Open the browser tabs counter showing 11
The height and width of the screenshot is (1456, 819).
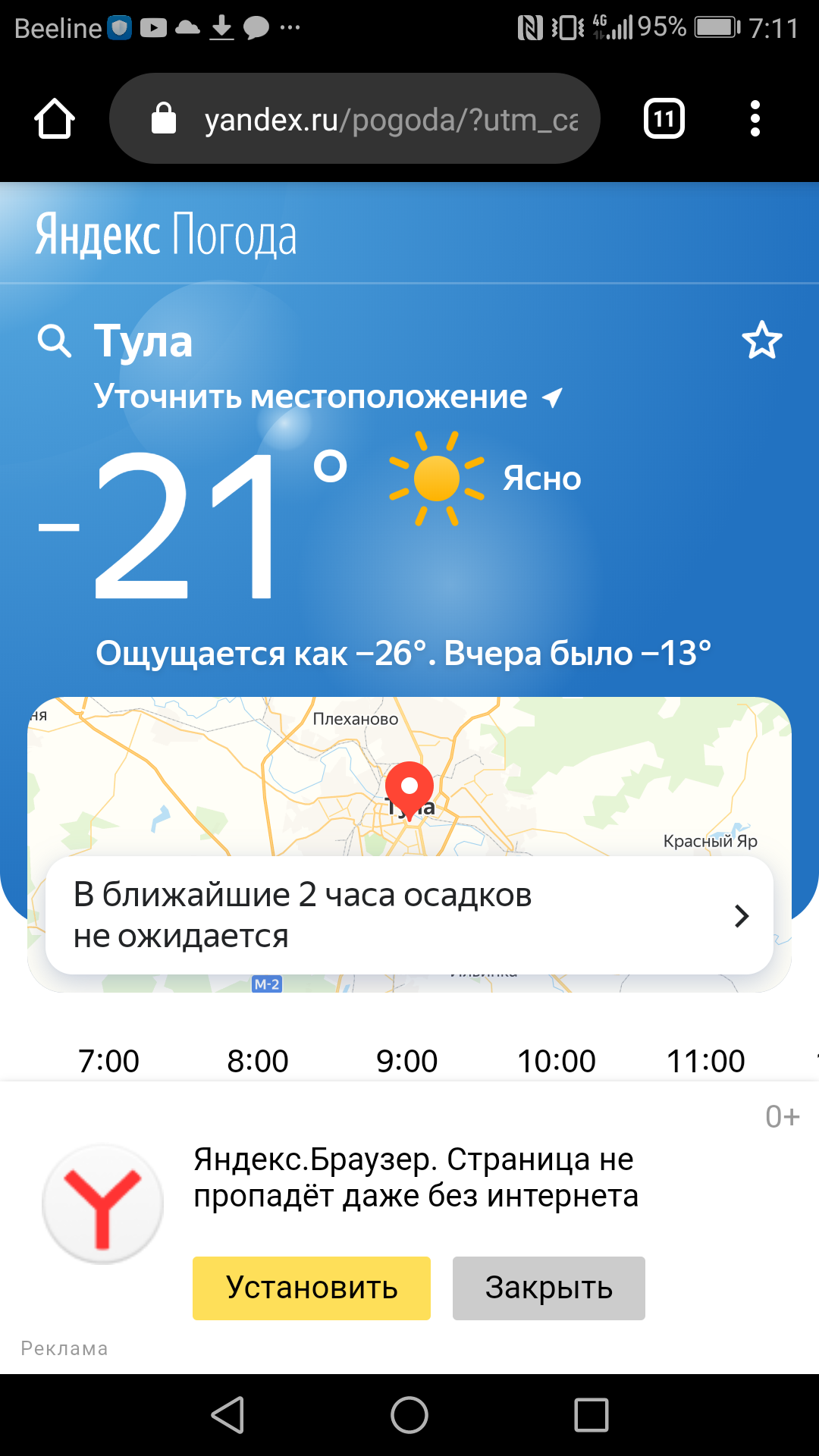point(663,118)
